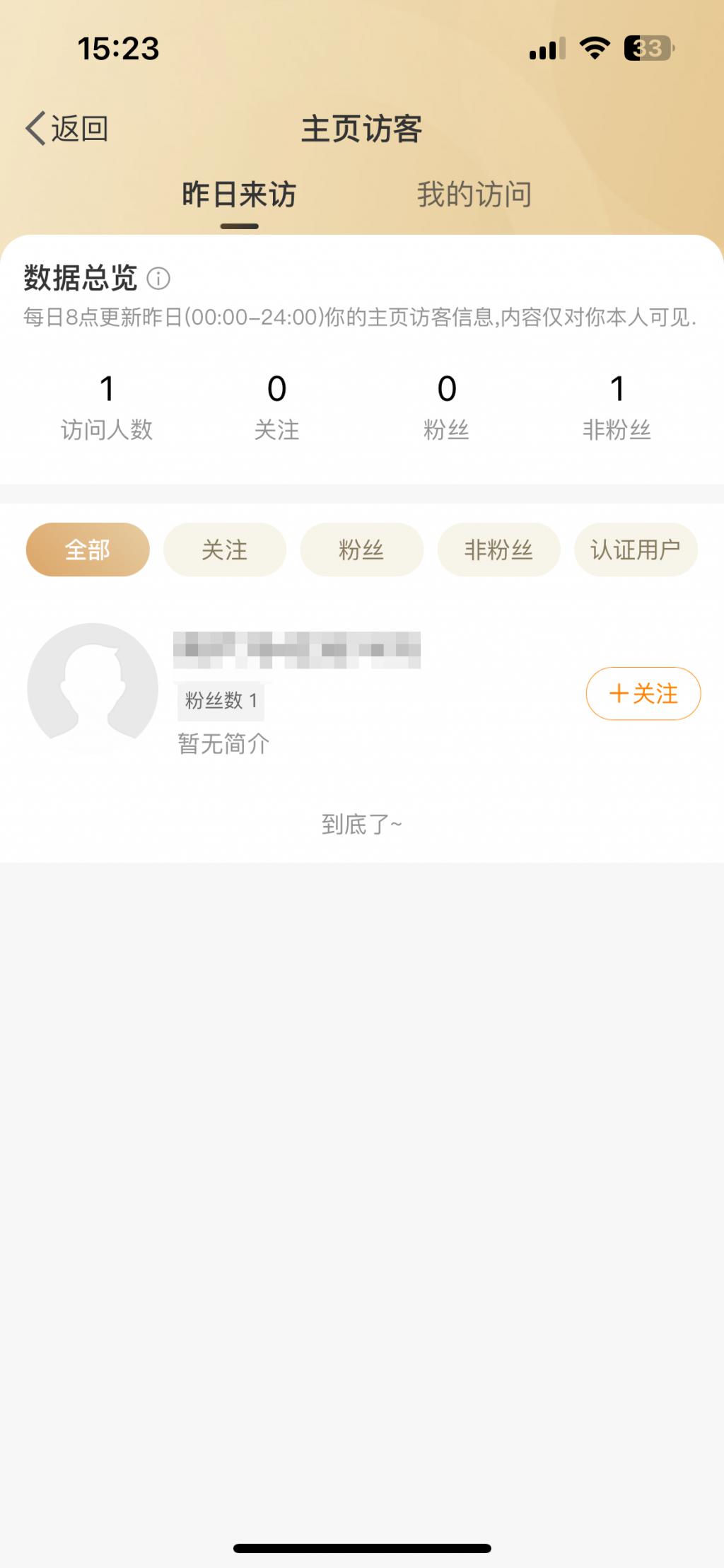
Task: Filter visitors by 粉丝 chip
Action: pyautogui.click(x=361, y=550)
